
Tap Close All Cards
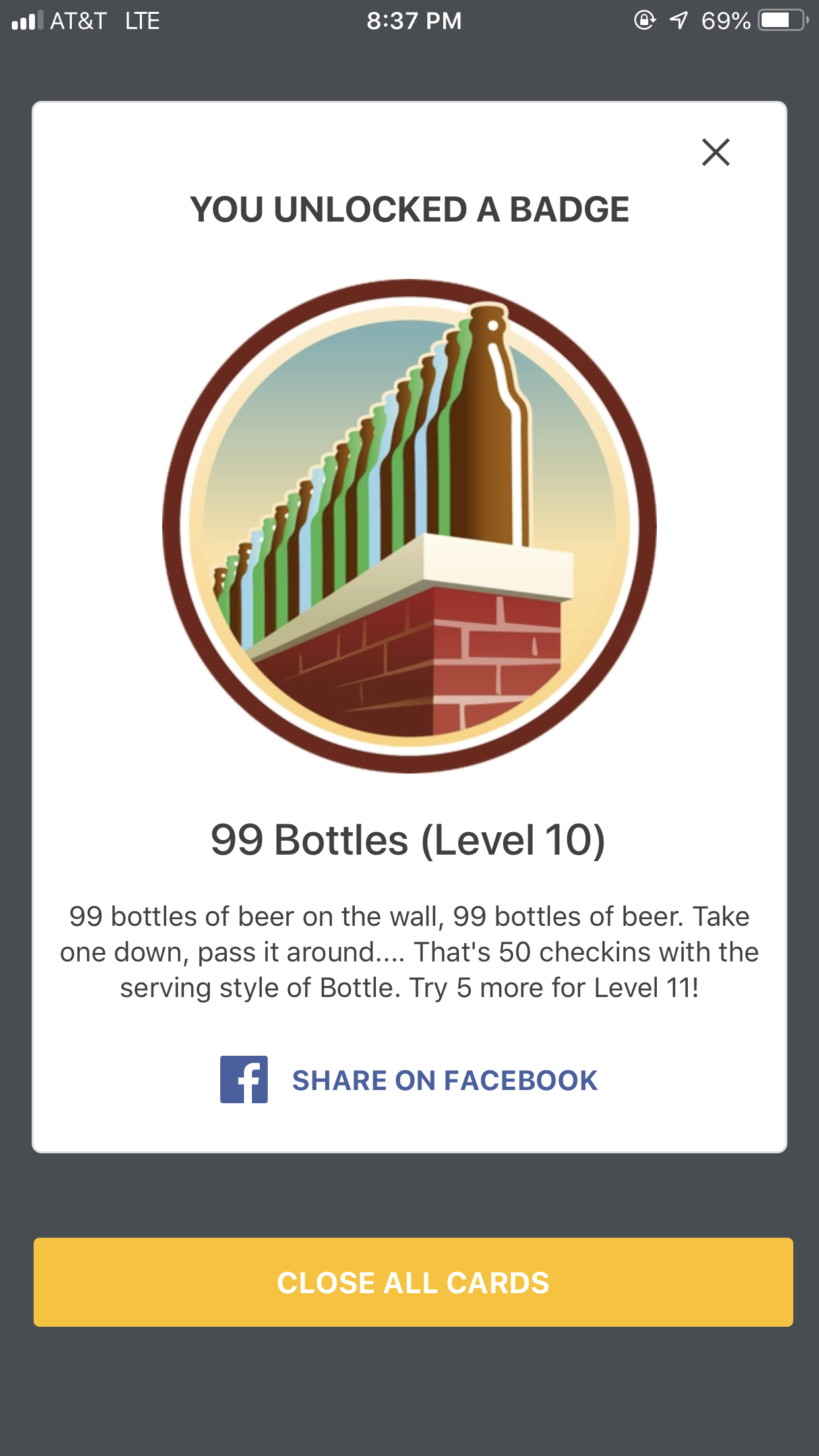click(413, 1283)
